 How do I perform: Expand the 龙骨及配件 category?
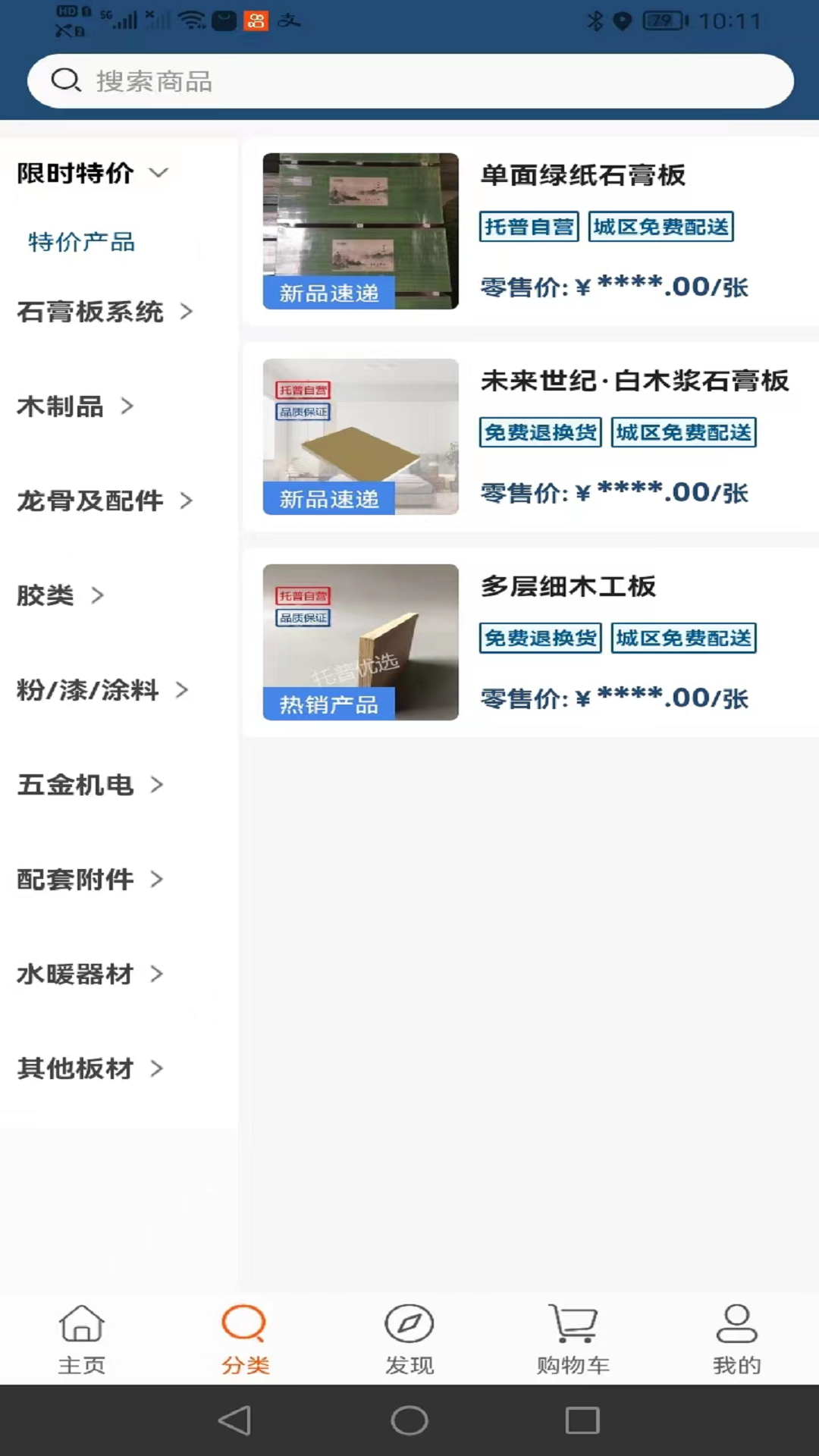tap(105, 500)
